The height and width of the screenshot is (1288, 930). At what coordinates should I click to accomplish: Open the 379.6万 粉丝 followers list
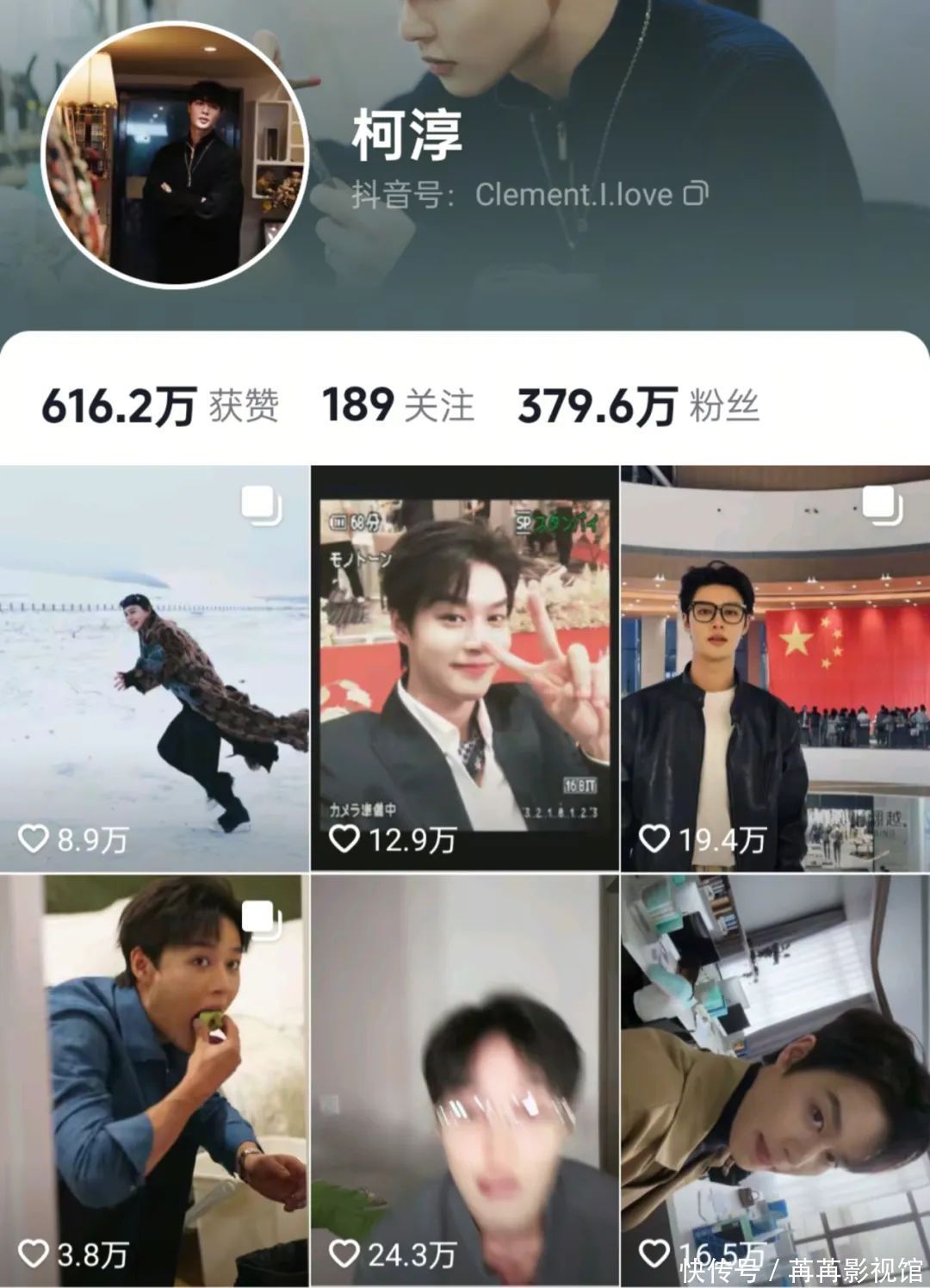coord(638,406)
